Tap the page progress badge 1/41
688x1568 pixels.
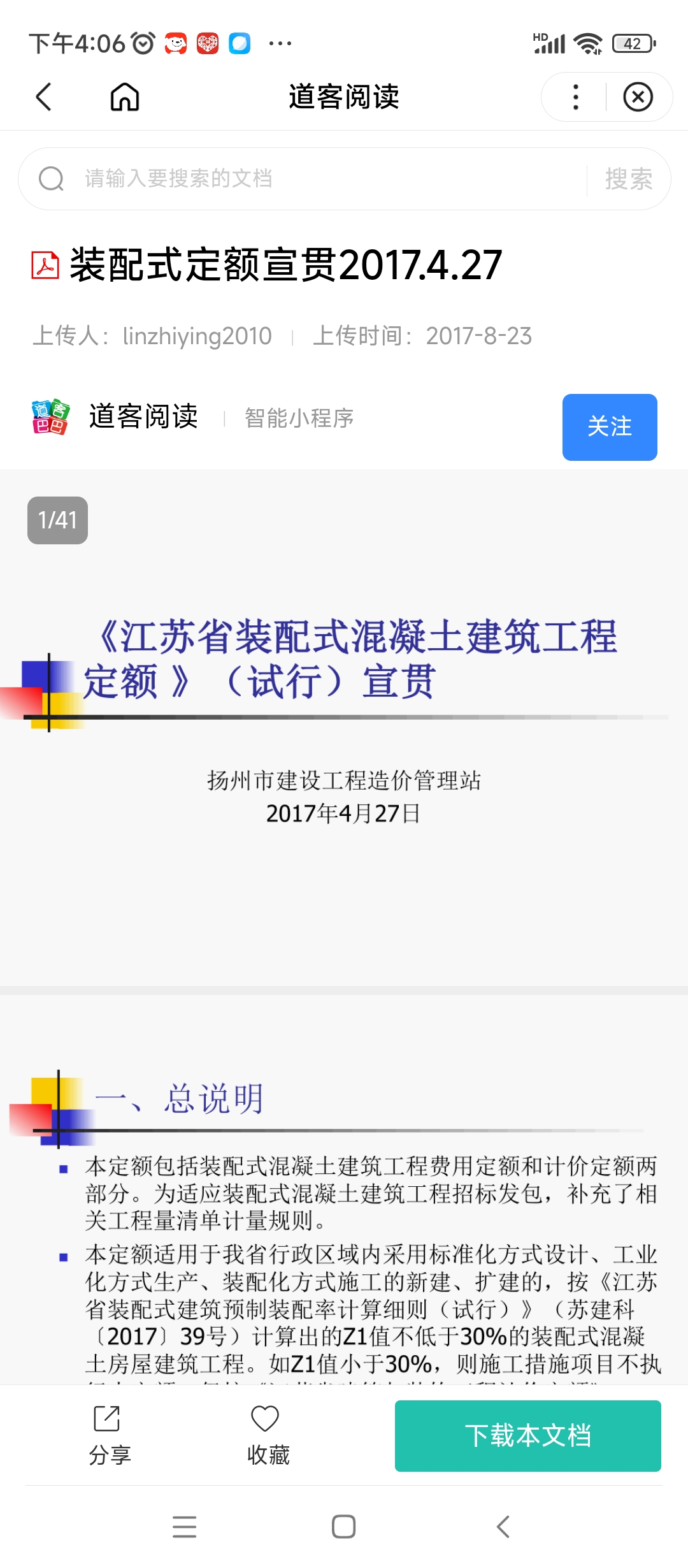[57, 520]
